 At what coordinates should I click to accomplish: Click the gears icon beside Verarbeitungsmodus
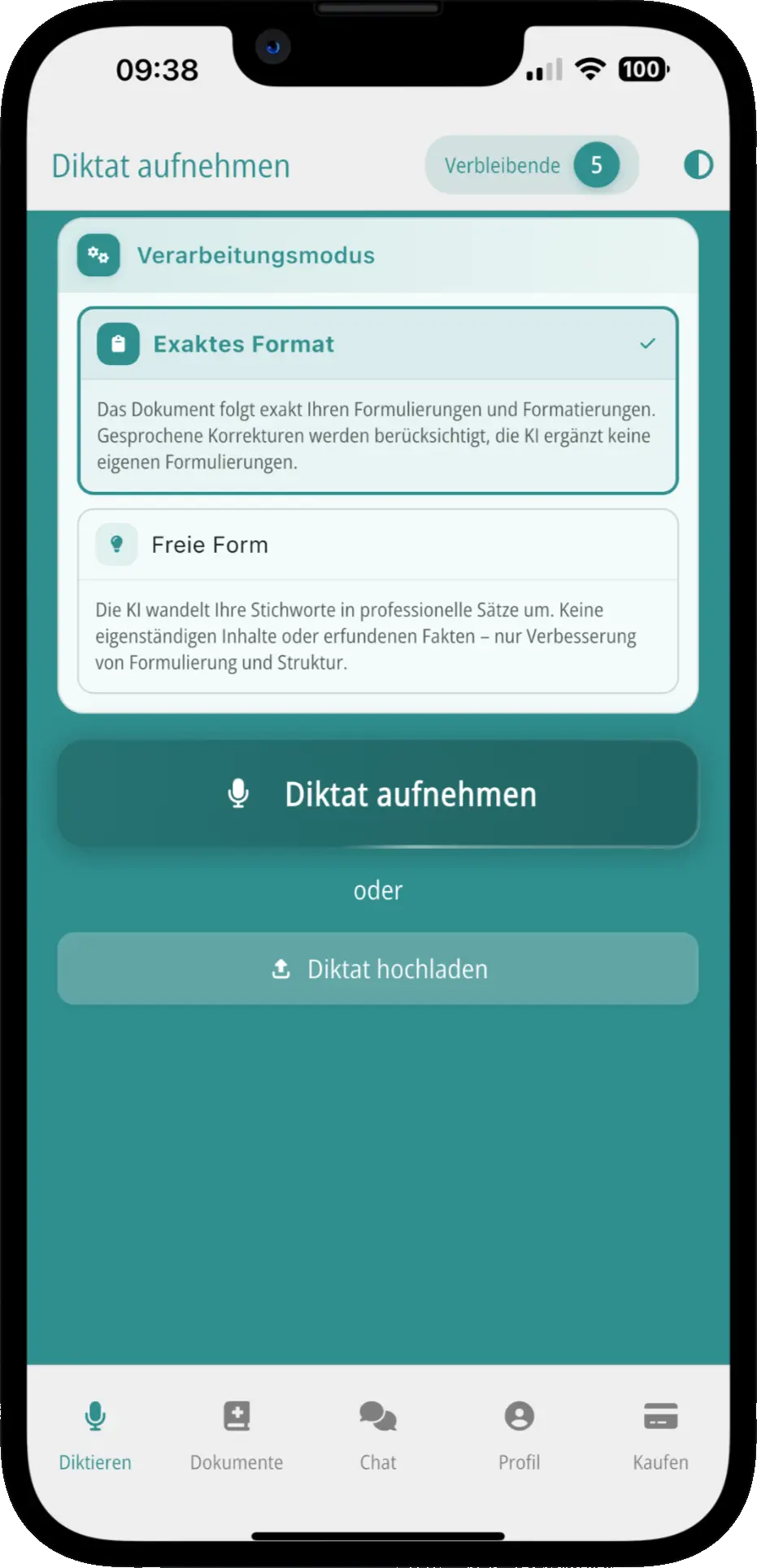(98, 254)
